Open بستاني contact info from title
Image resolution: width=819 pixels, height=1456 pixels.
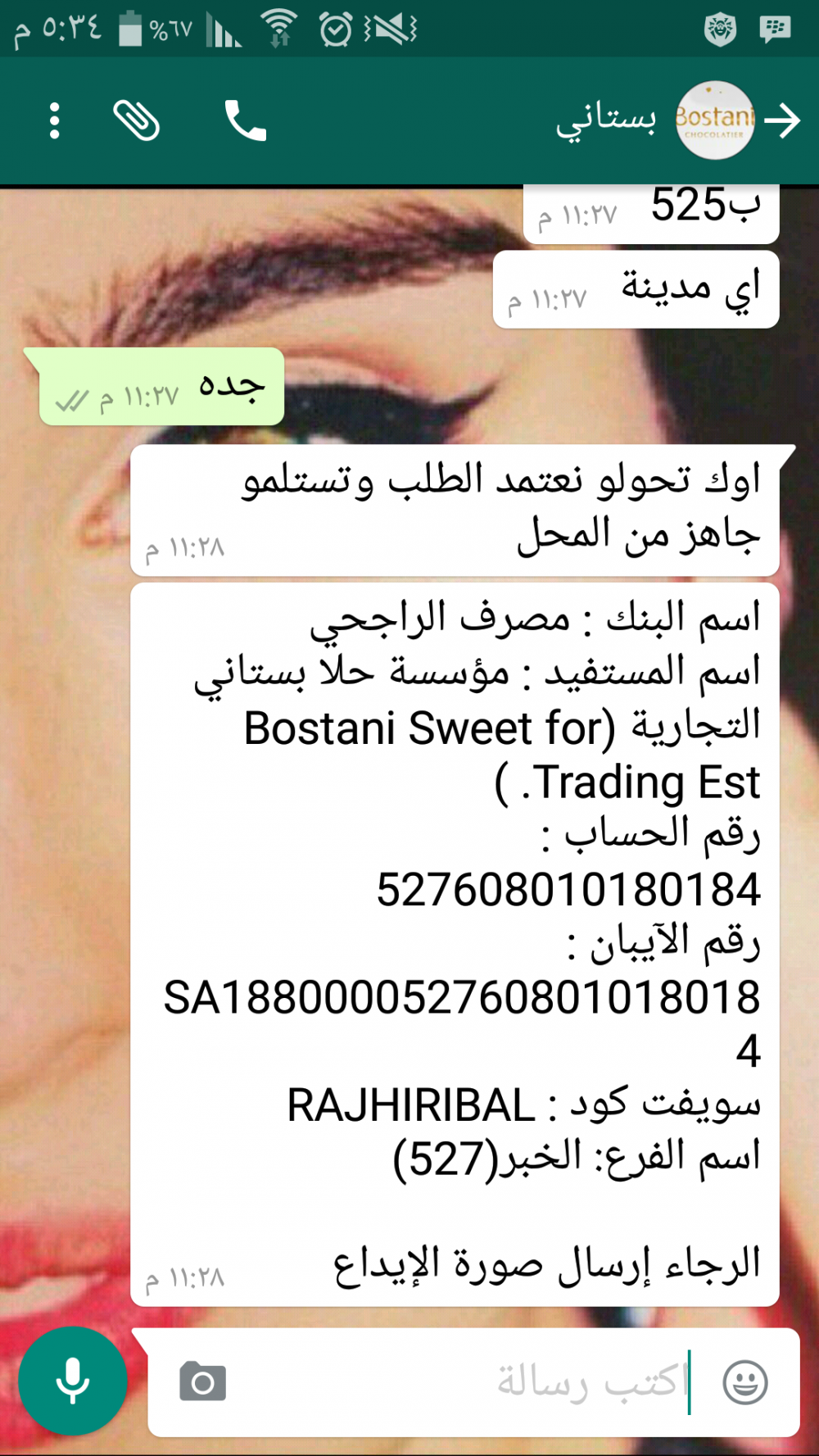606,120
